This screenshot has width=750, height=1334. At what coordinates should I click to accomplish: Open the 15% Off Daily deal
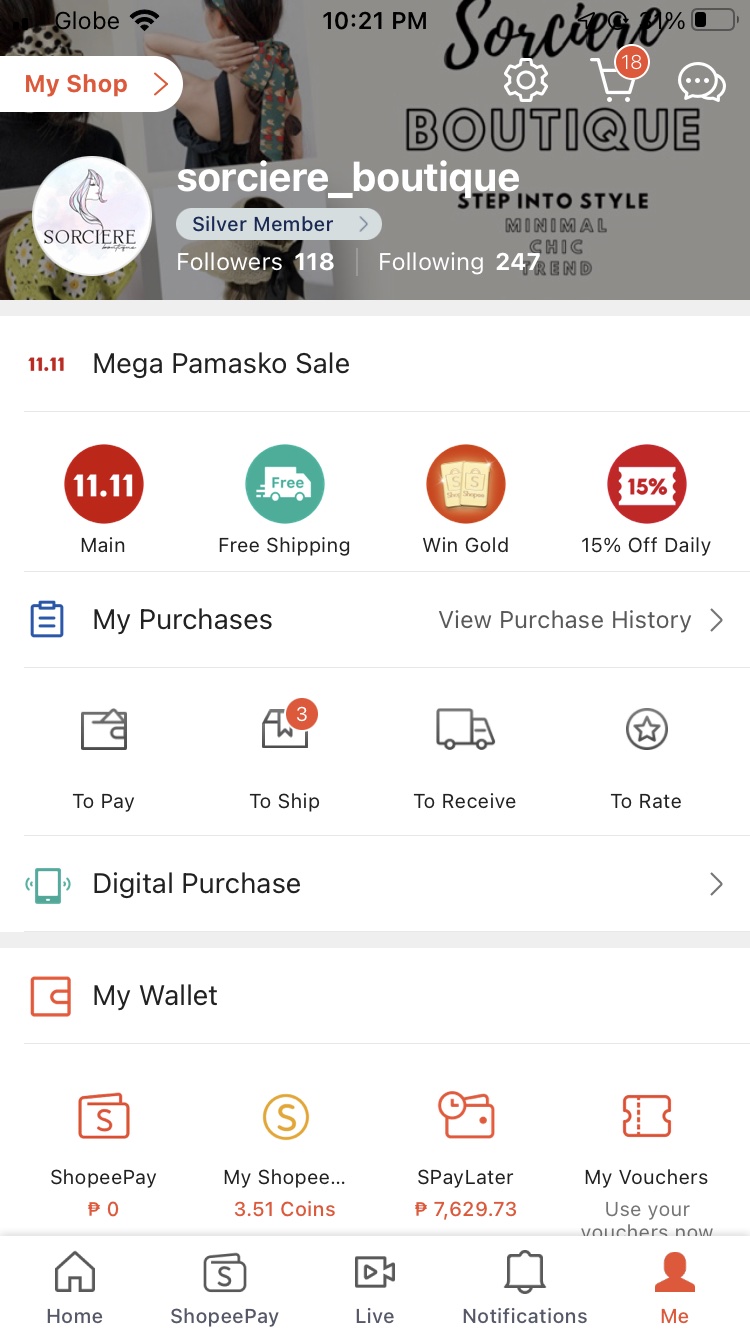tap(646, 500)
